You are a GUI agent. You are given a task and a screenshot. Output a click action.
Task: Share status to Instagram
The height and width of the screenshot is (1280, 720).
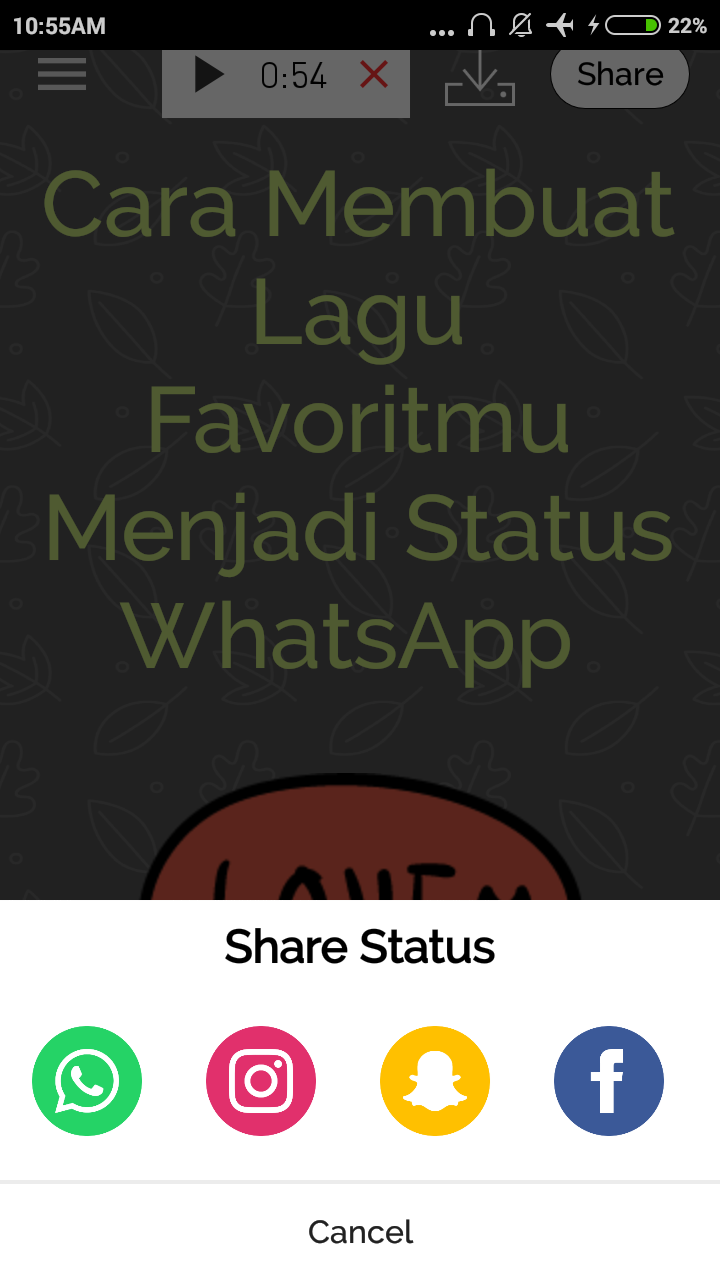point(261,1081)
